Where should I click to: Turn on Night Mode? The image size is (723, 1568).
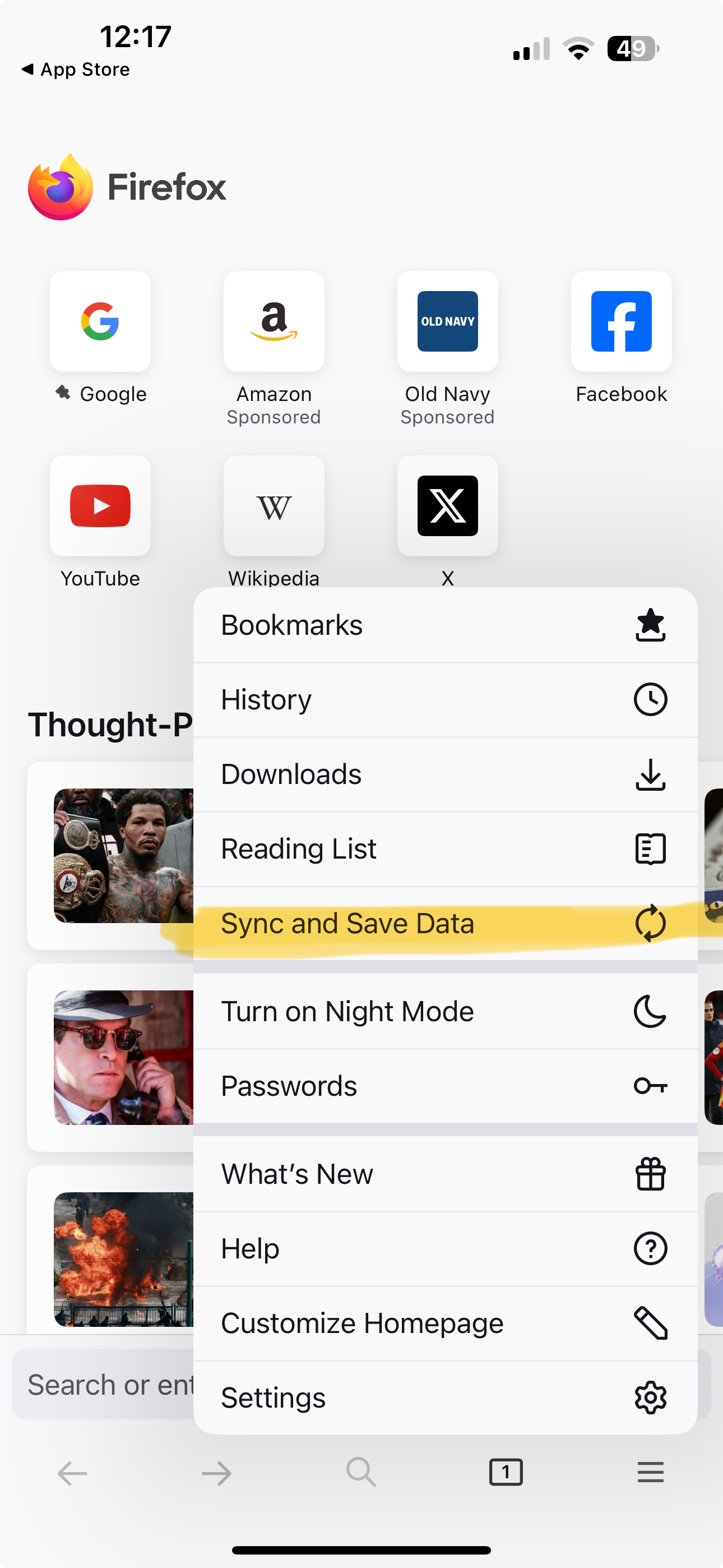pyautogui.click(x=444, y=1012)
